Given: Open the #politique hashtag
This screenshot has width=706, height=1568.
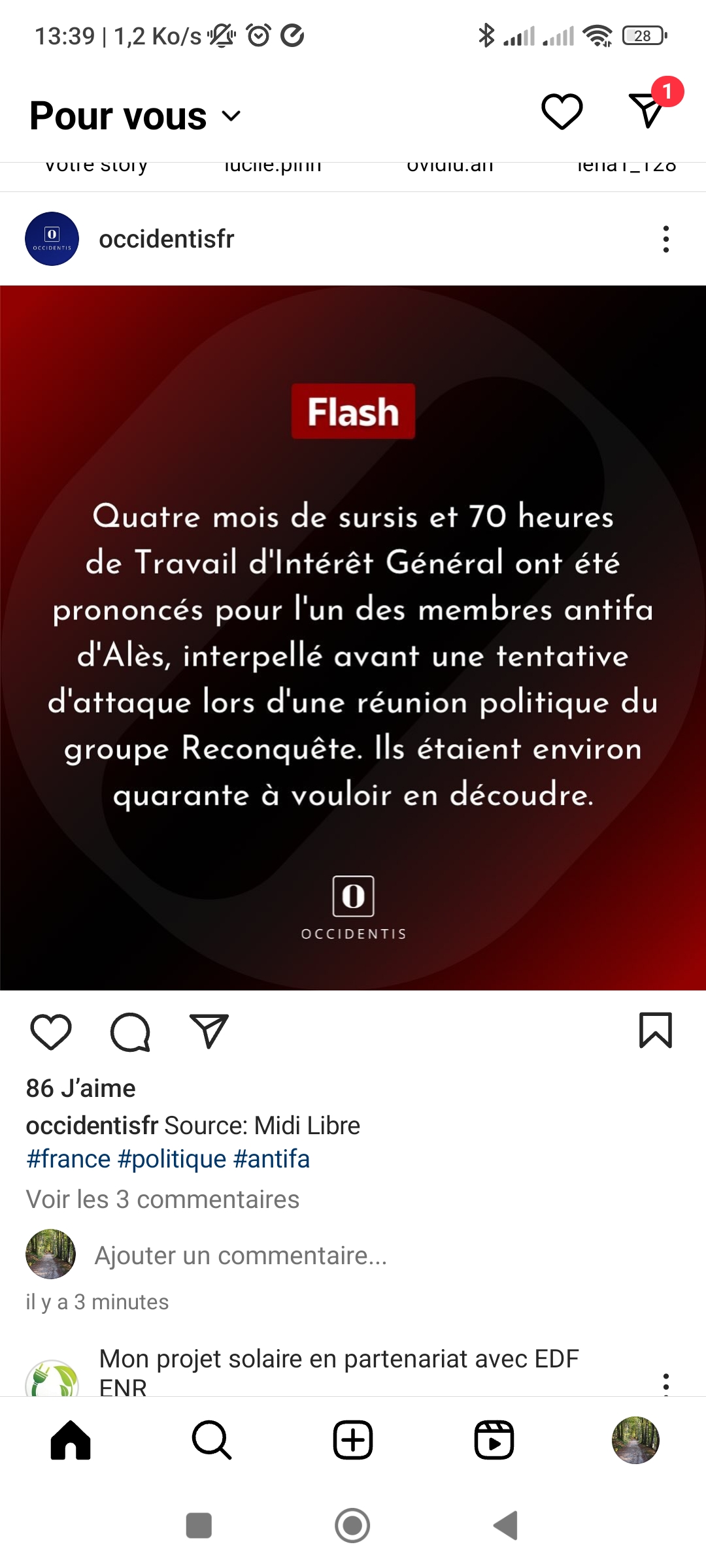Looking at the screenshot, I should click(x=172, y=1159).
